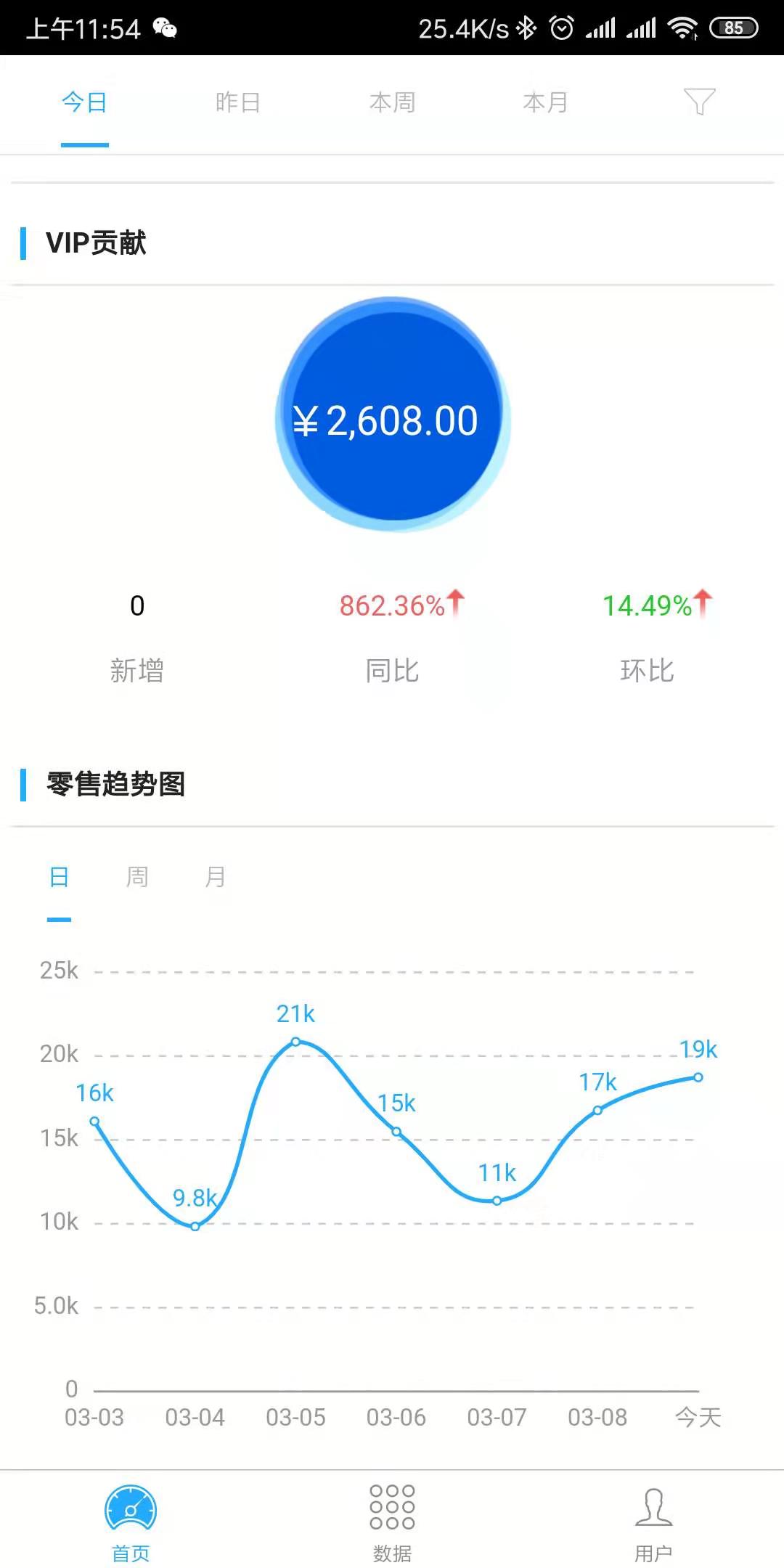Viewport: 784px width, 1568px height.
Task: Select the 月 trend view
Action: (214, 876)
